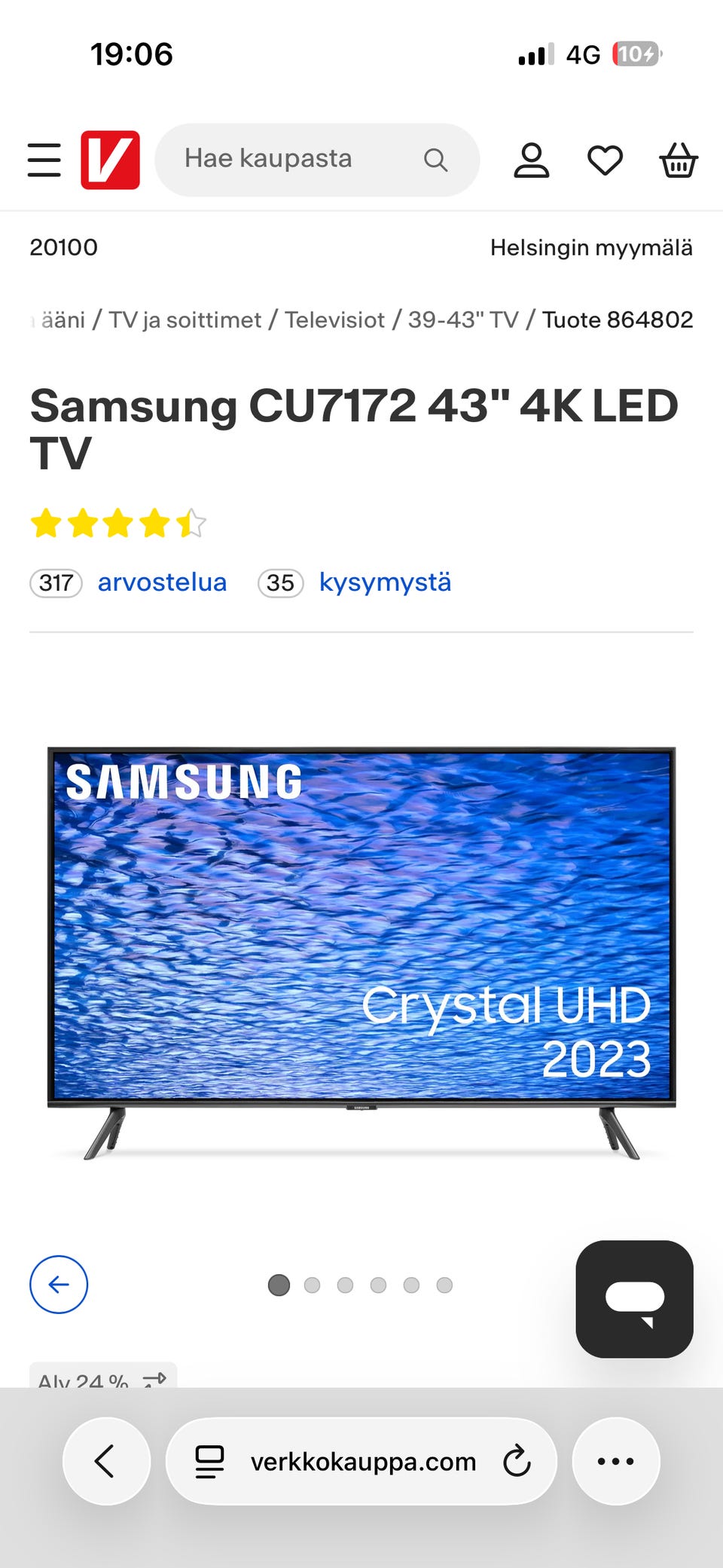The height and width of the screenshot is (1568, 723).
Task: Open TV ja soittimet breadcrumb
Action: click(185, 319)
